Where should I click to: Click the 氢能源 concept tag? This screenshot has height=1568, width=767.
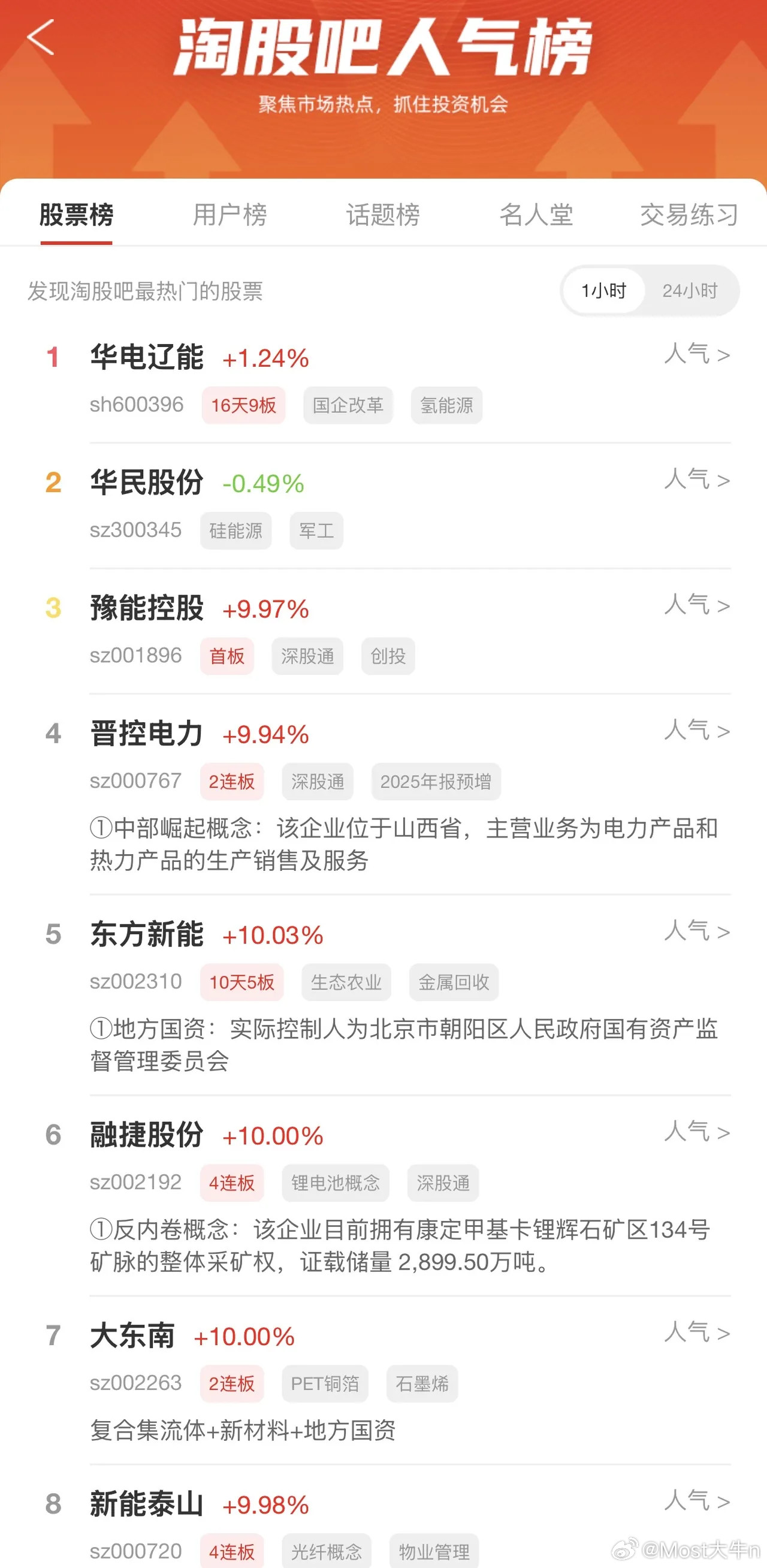446,405
